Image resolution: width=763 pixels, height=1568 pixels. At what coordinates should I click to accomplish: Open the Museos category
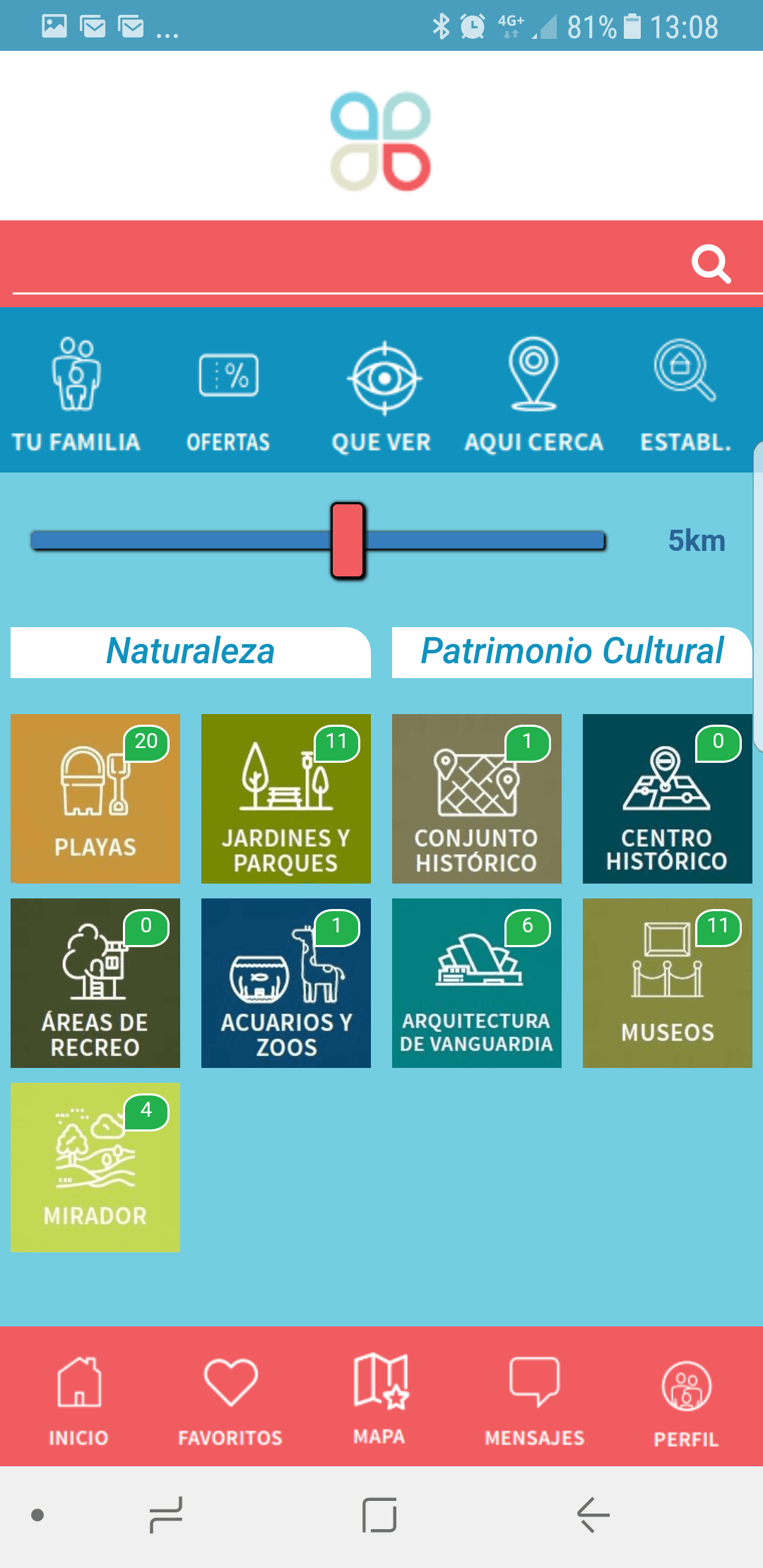[668, 983]
